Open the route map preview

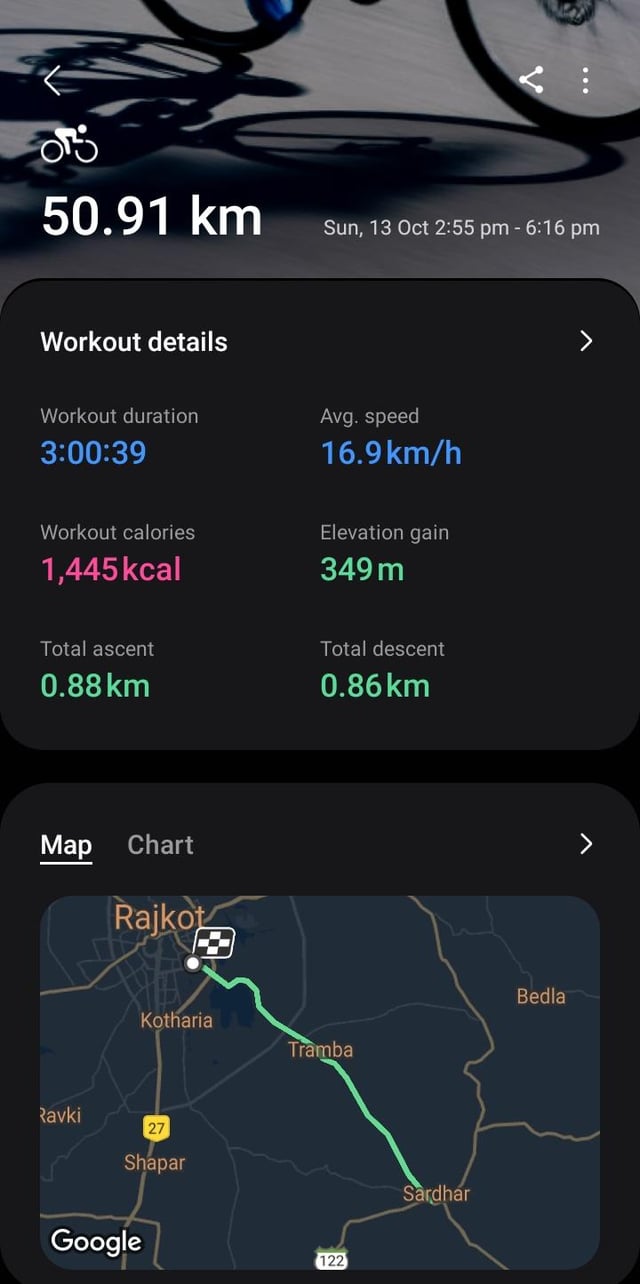[320, 1082]
